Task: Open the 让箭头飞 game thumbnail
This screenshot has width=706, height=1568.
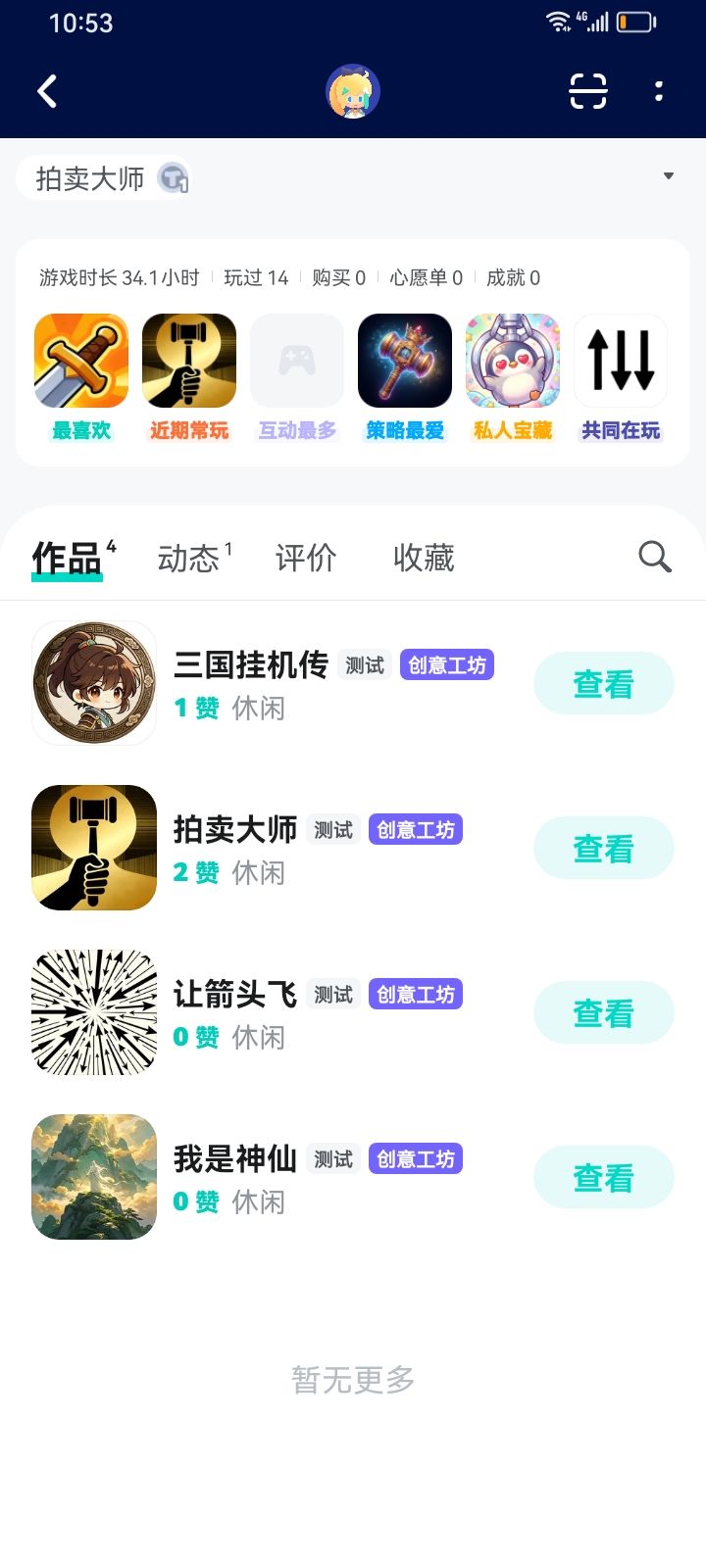Action: [x=93, y=1010]
